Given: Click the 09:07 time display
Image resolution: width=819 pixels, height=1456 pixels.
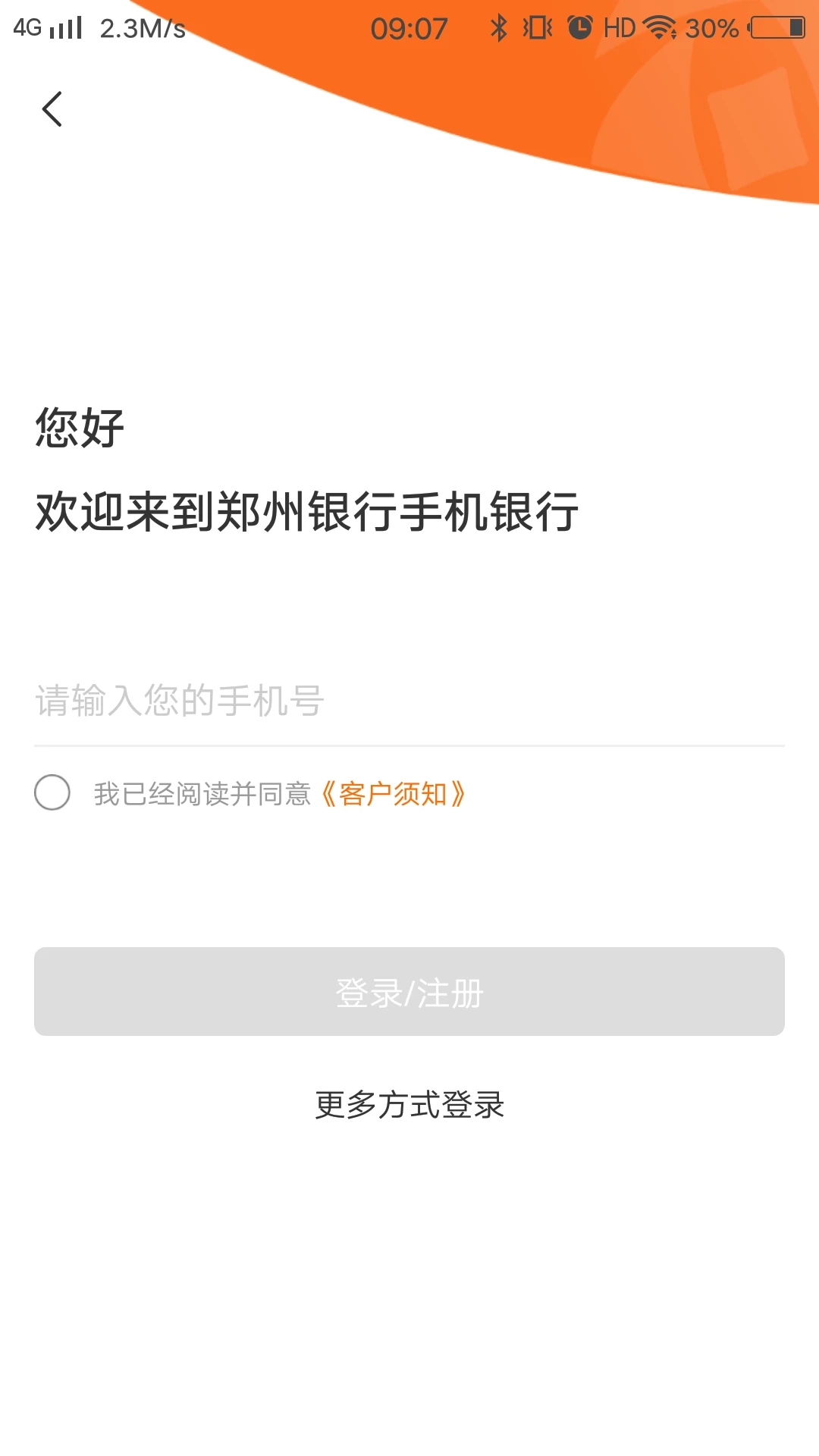Looking at the screenshot, I should coord(409,27).
